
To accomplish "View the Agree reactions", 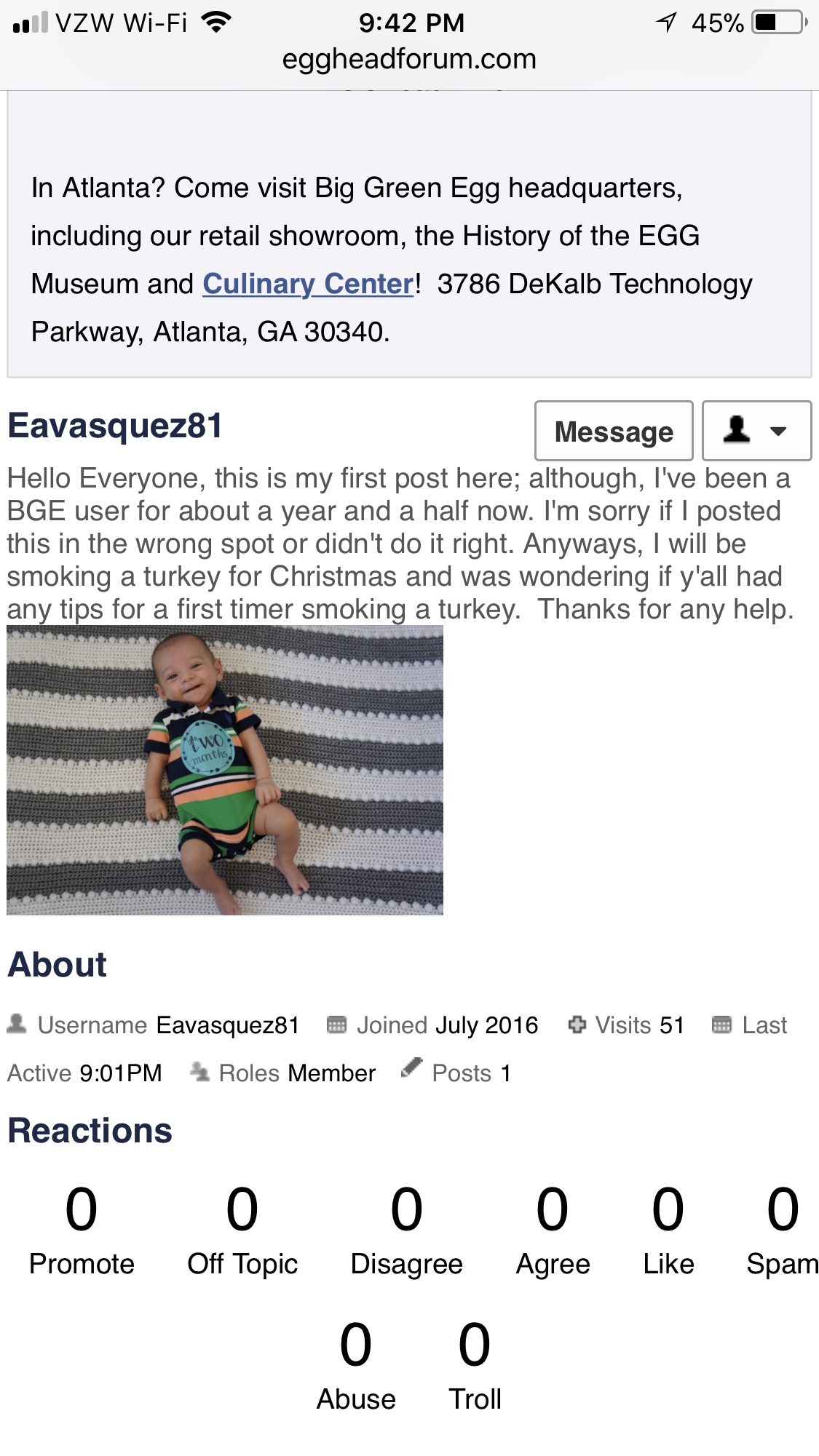I will point(553,1231).
